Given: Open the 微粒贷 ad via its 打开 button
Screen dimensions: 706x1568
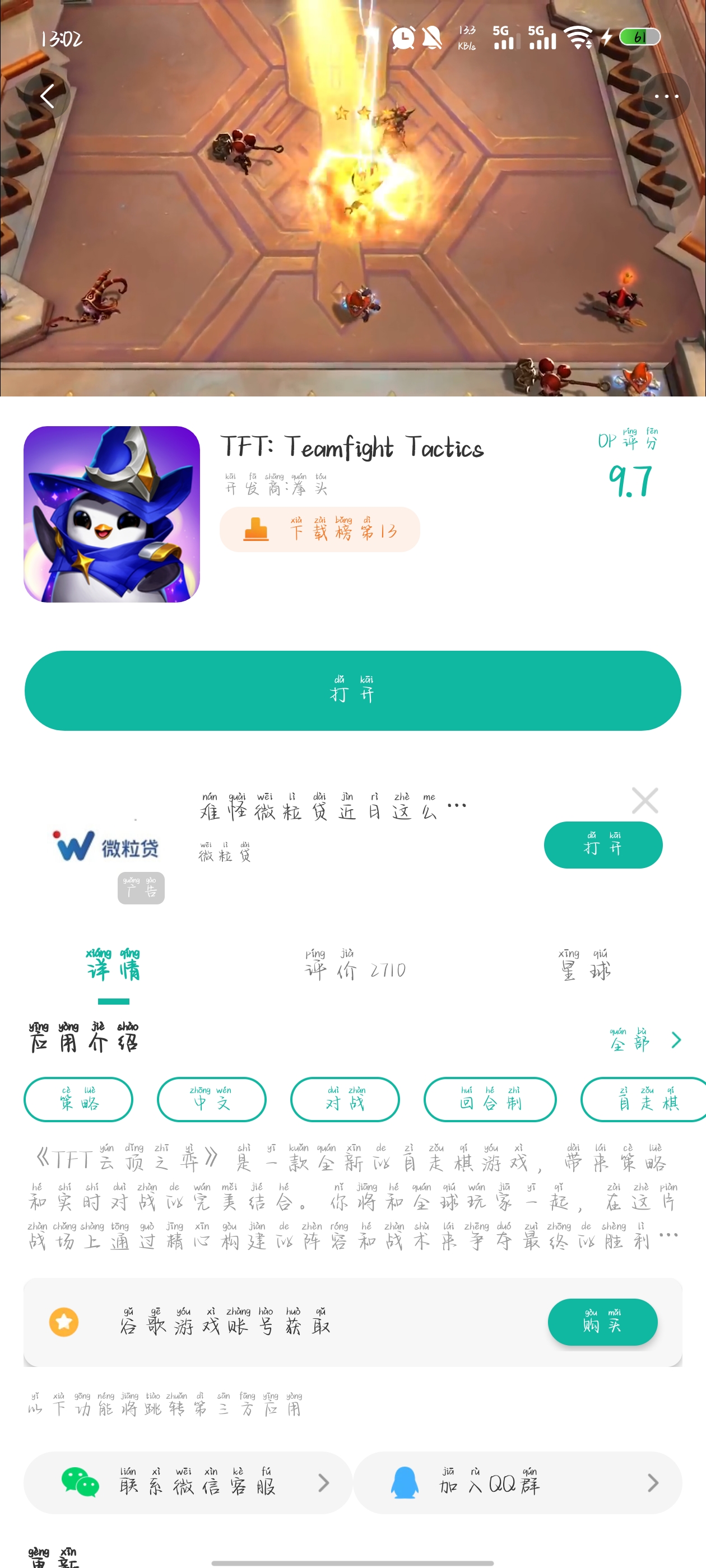Looking at the screenshot, I should 602,845.
